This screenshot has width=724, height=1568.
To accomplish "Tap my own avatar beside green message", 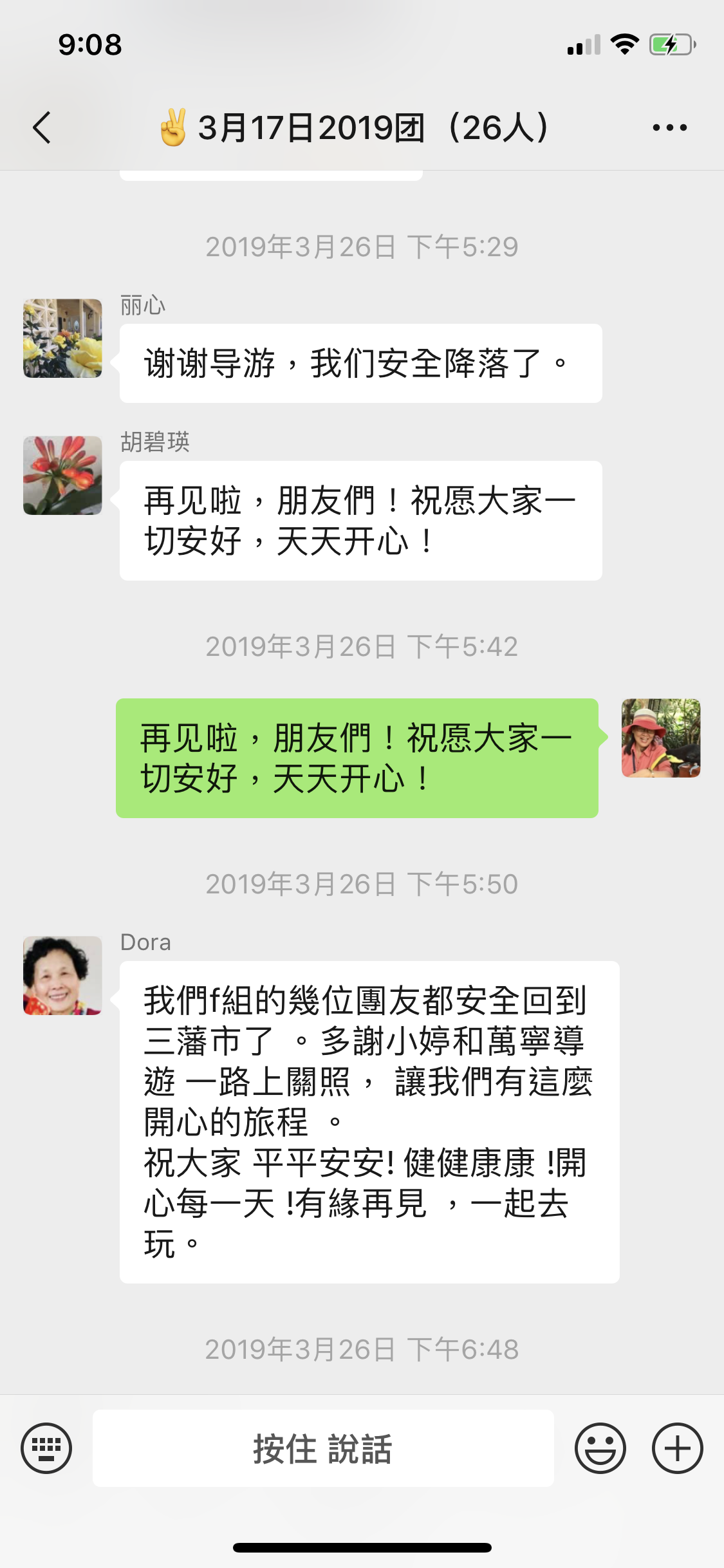I will tap(660, 738).
